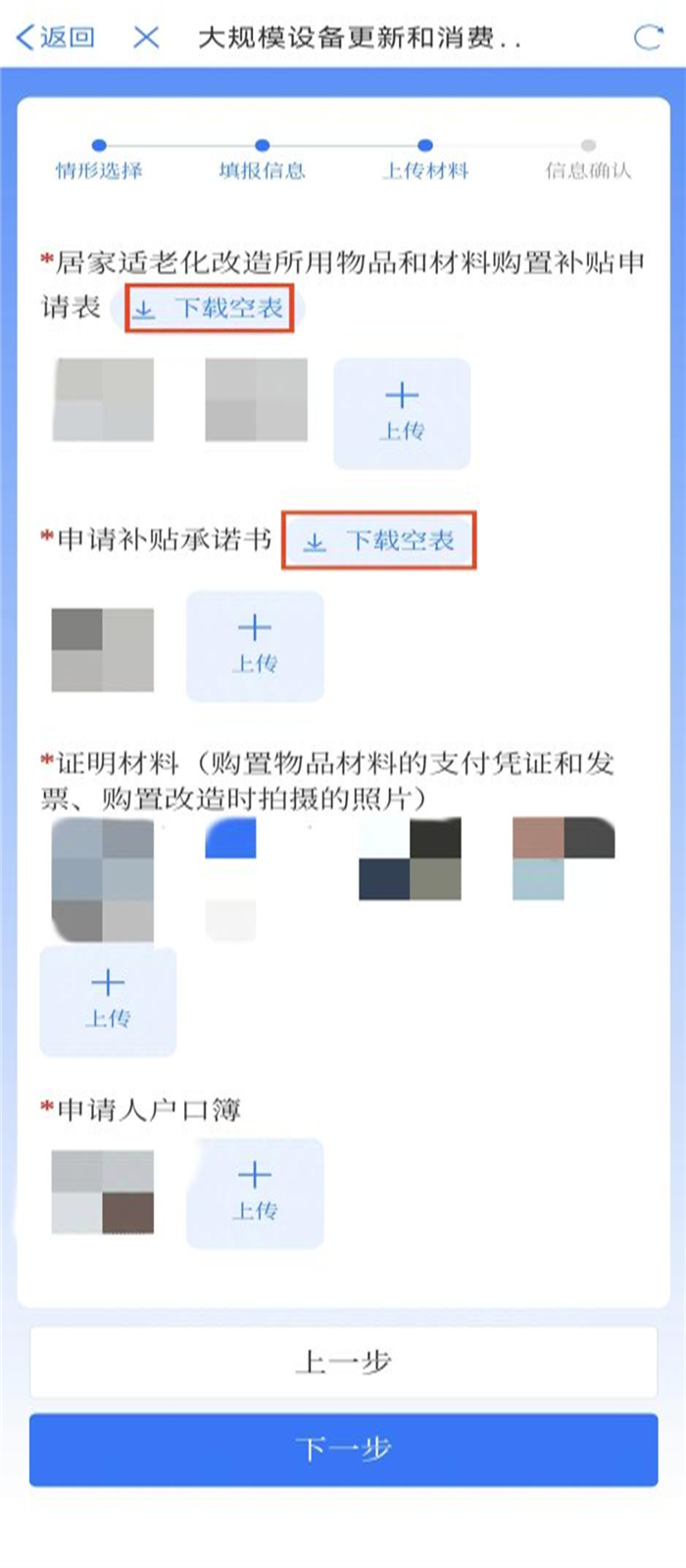
Task: Upload a file for 申请人户口簿
Action: click(255, 1193)
